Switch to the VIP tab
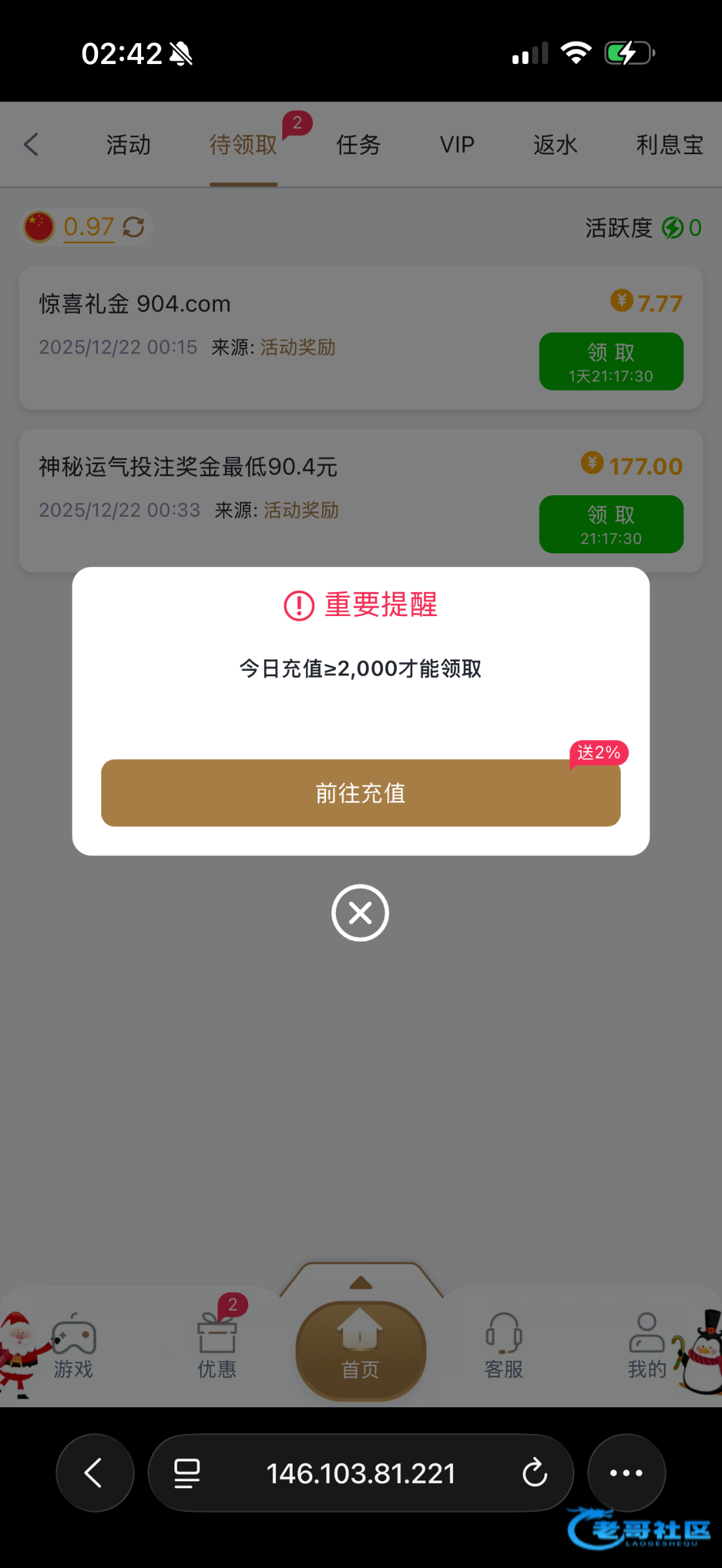Screen dimensions: 722x1568 (457, 144)
